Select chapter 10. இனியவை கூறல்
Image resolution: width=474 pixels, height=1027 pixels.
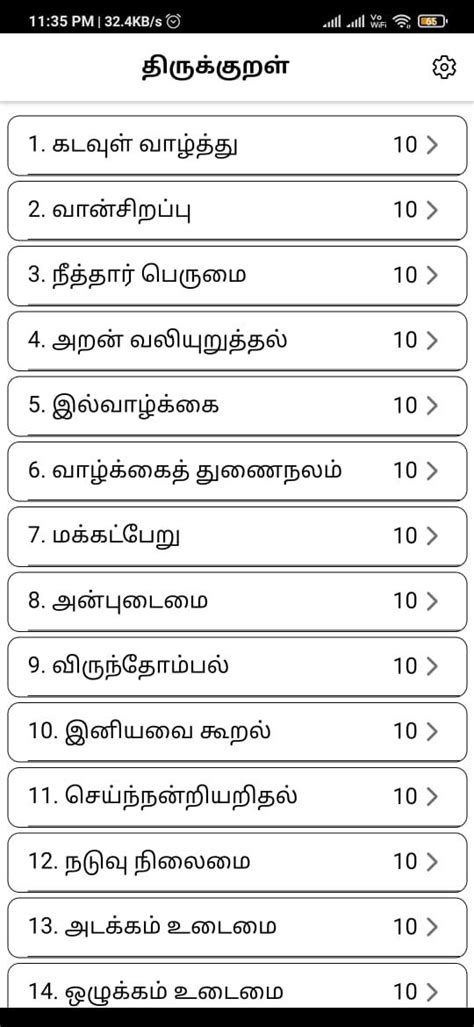pos(237,732)
